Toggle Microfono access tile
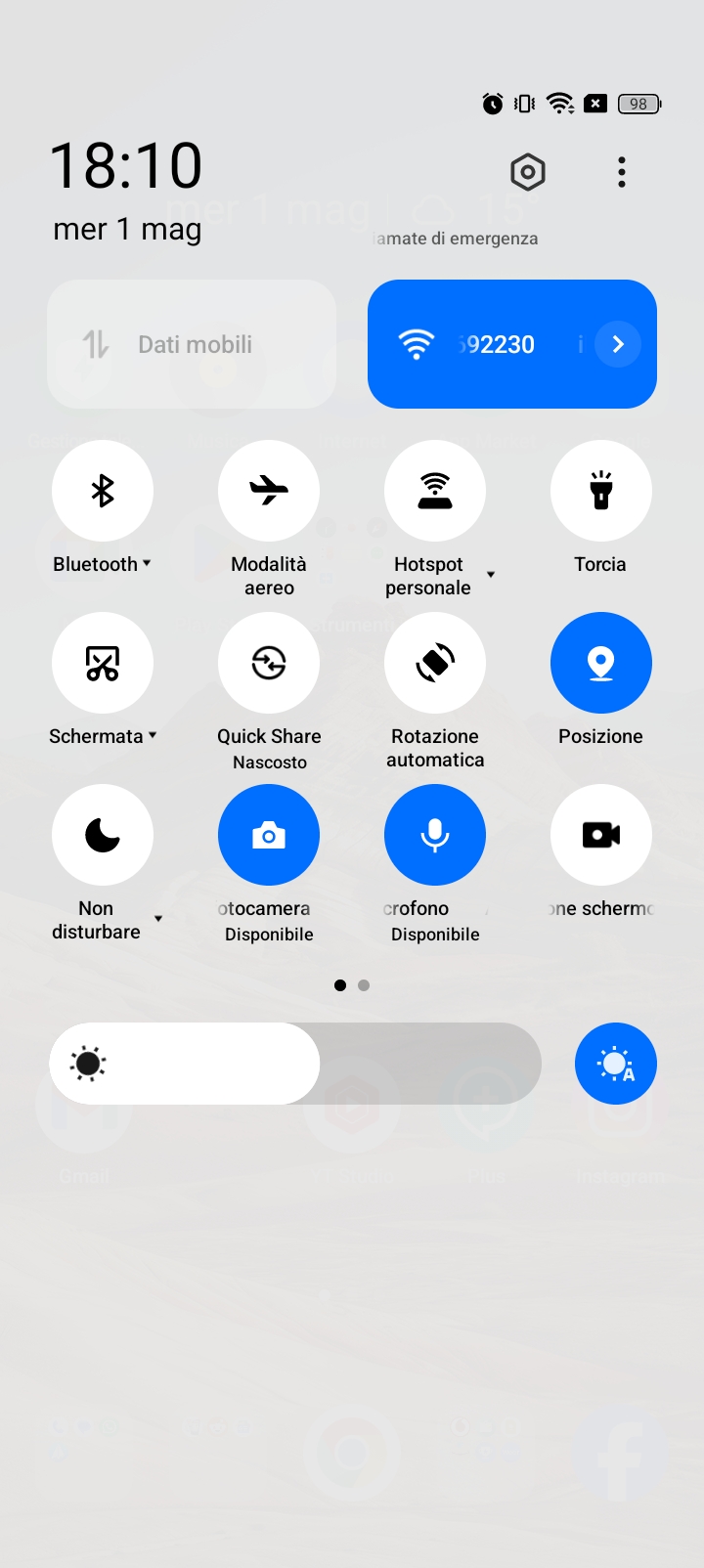Image resolution: width=704 pixels, height=1568 pixels. 435,835
